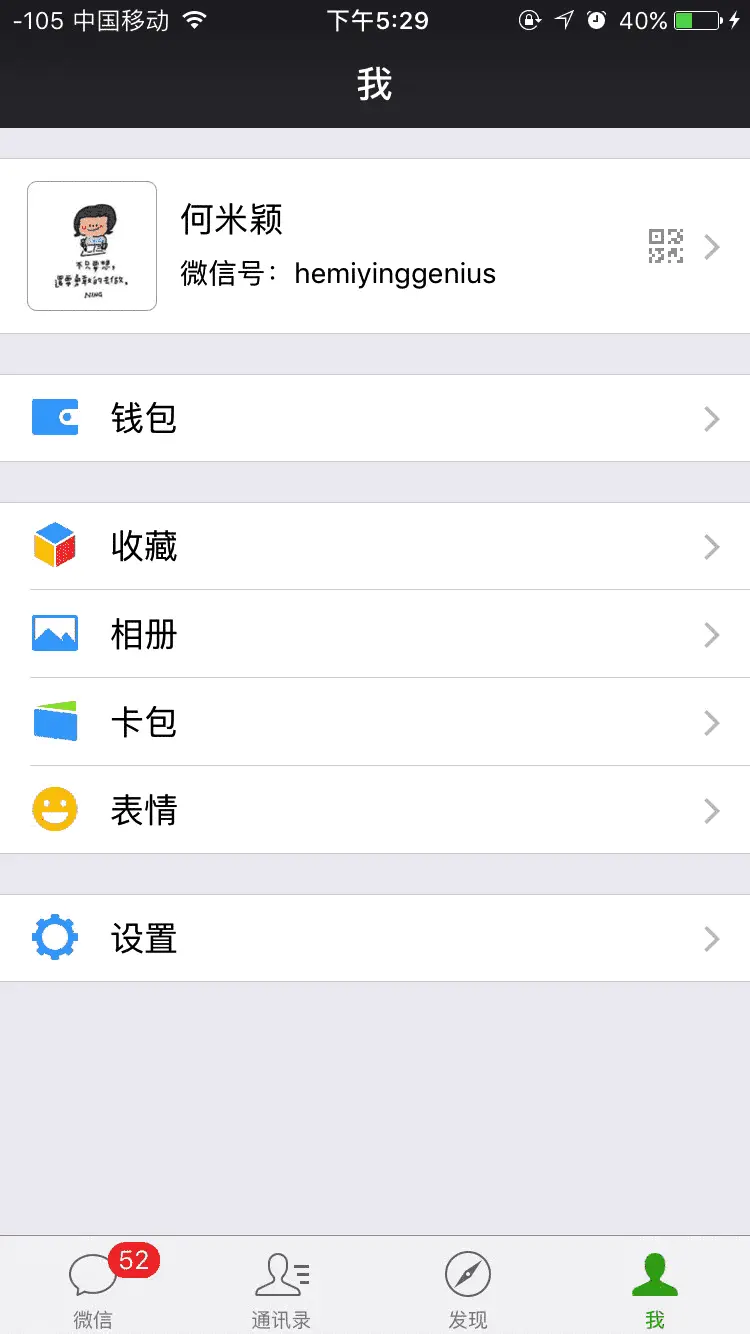Open 卡包 cards and offers

[x=375, y=722]
